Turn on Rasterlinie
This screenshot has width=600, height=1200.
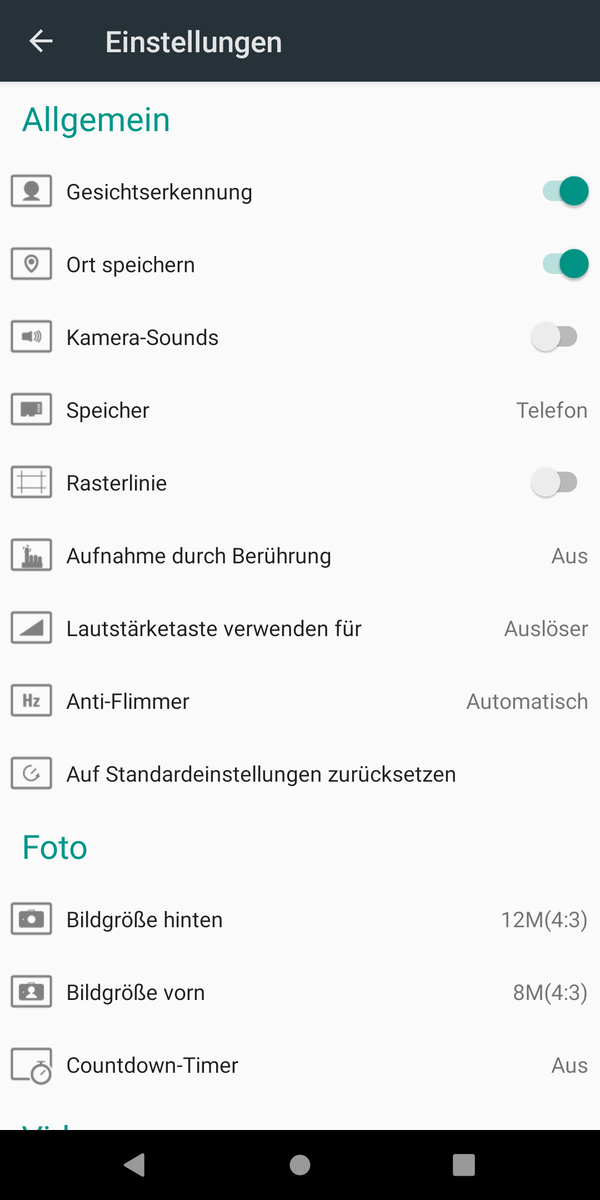tap(553, 483)
